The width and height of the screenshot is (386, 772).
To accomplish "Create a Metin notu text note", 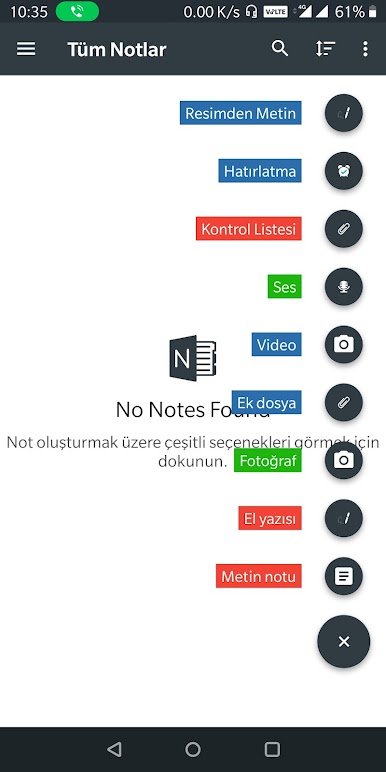I will coord(344,576).
